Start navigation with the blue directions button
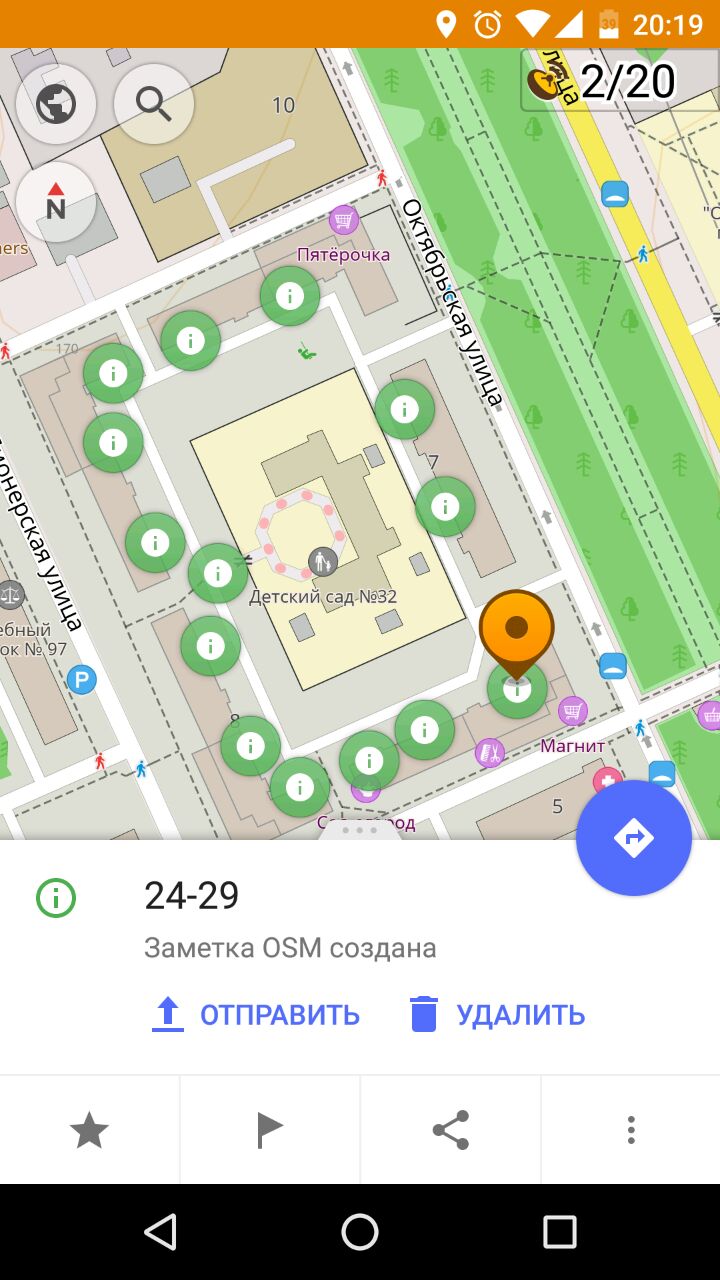 634,838
